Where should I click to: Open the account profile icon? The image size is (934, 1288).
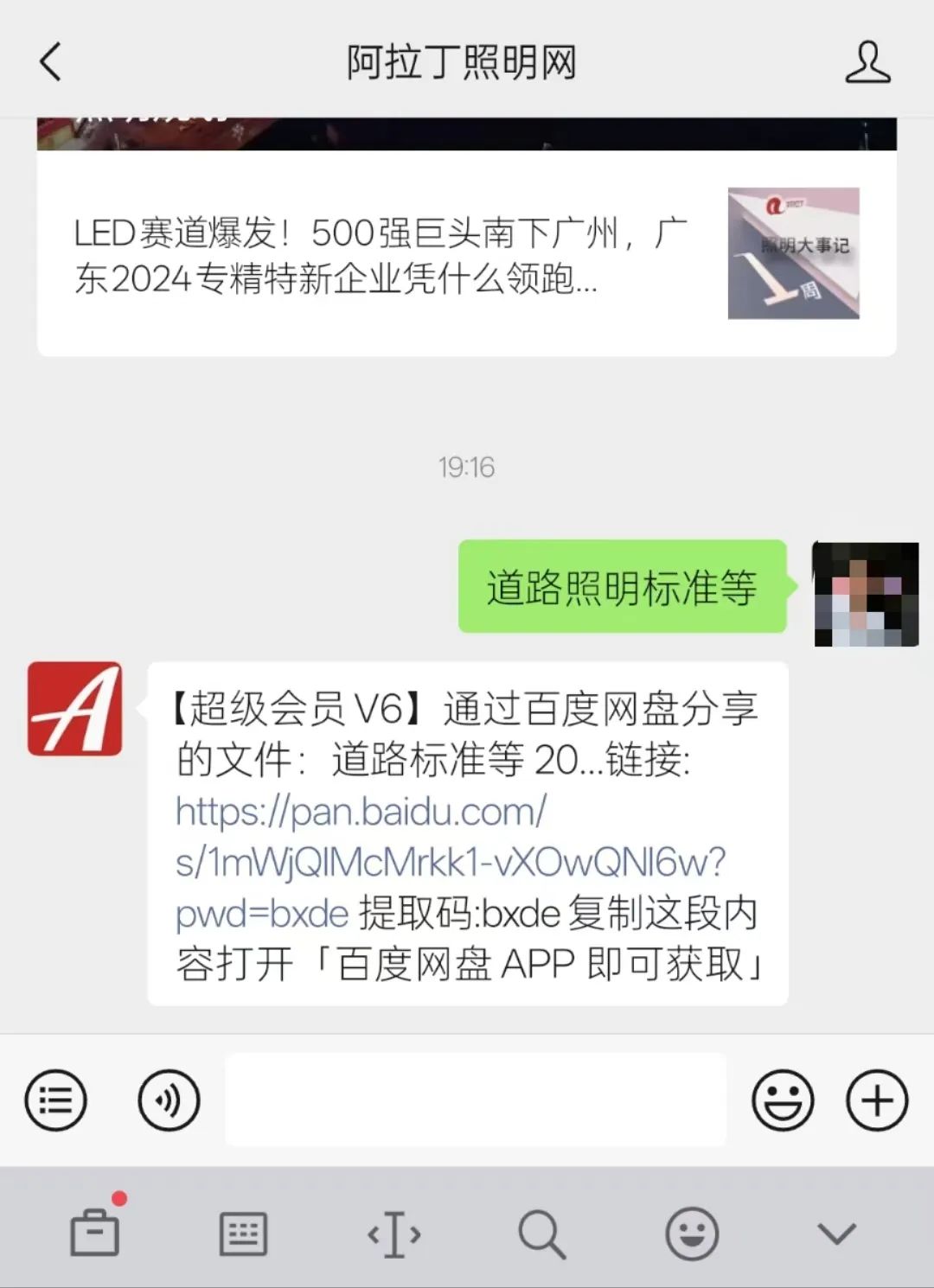pyautogui.click(x=867, y=62)
